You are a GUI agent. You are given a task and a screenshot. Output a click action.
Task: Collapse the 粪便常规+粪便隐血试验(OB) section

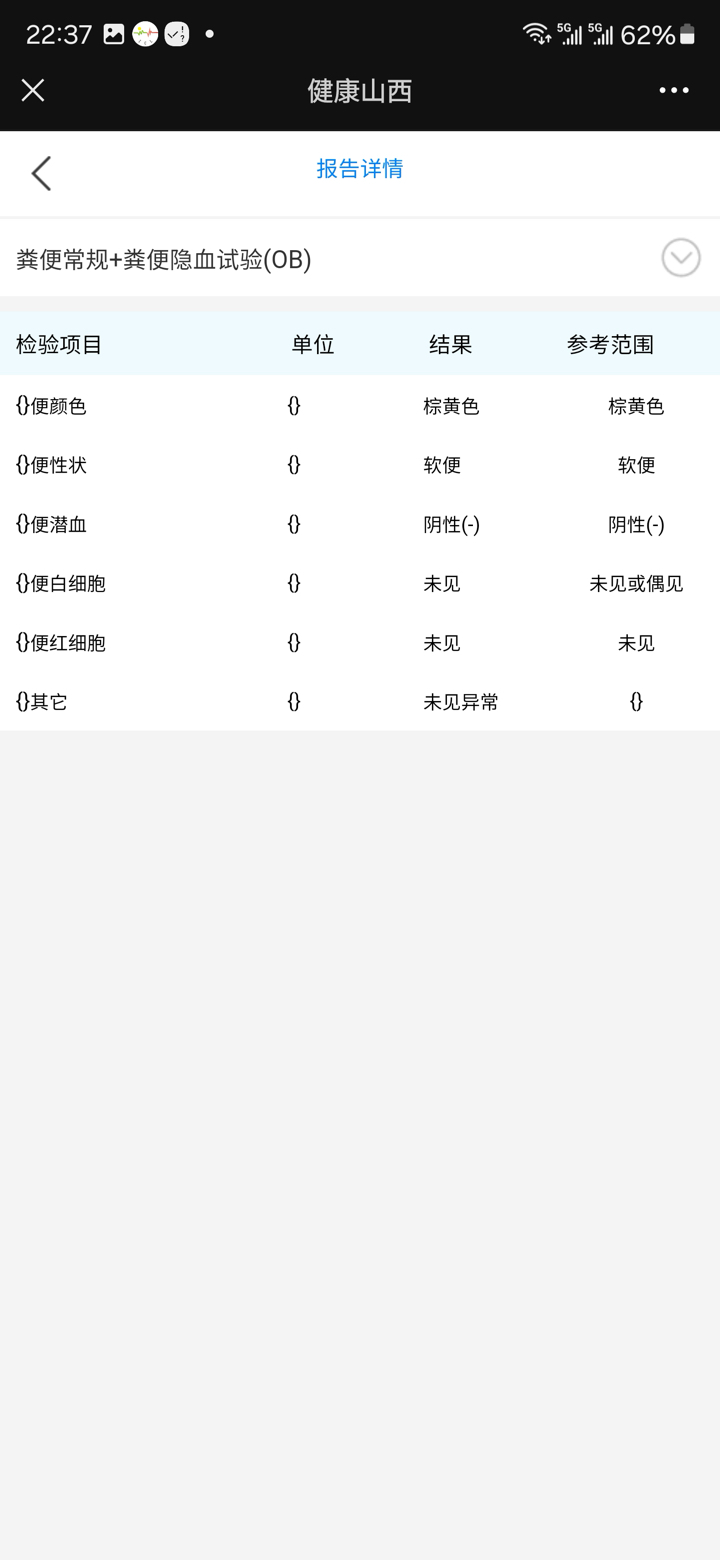click(681, 259)
